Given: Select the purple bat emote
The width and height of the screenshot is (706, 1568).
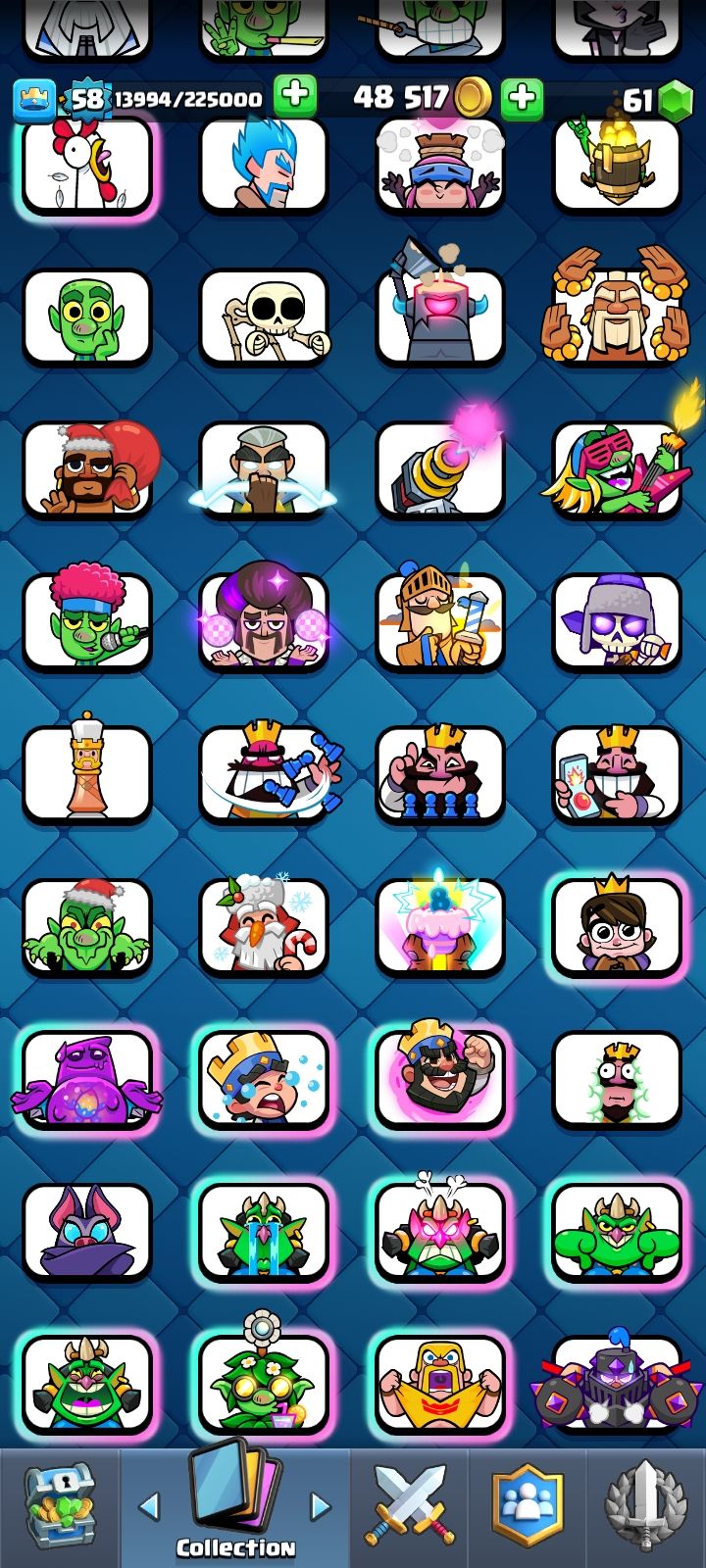Looking at the screenshot, I should pyautogui.click(x=87, y=1230).
